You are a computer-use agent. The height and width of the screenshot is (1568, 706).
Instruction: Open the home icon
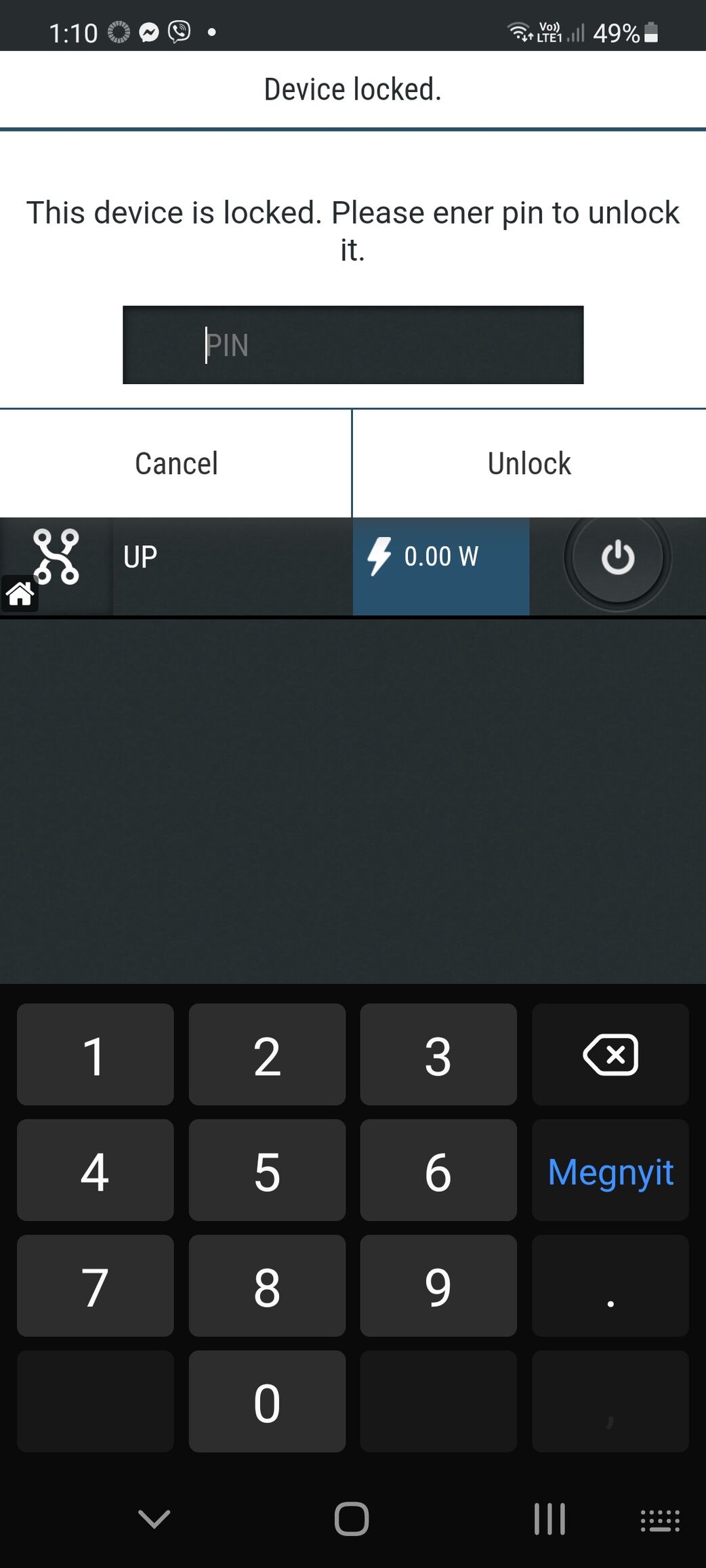pyautogui.click(x=20, y=594)
